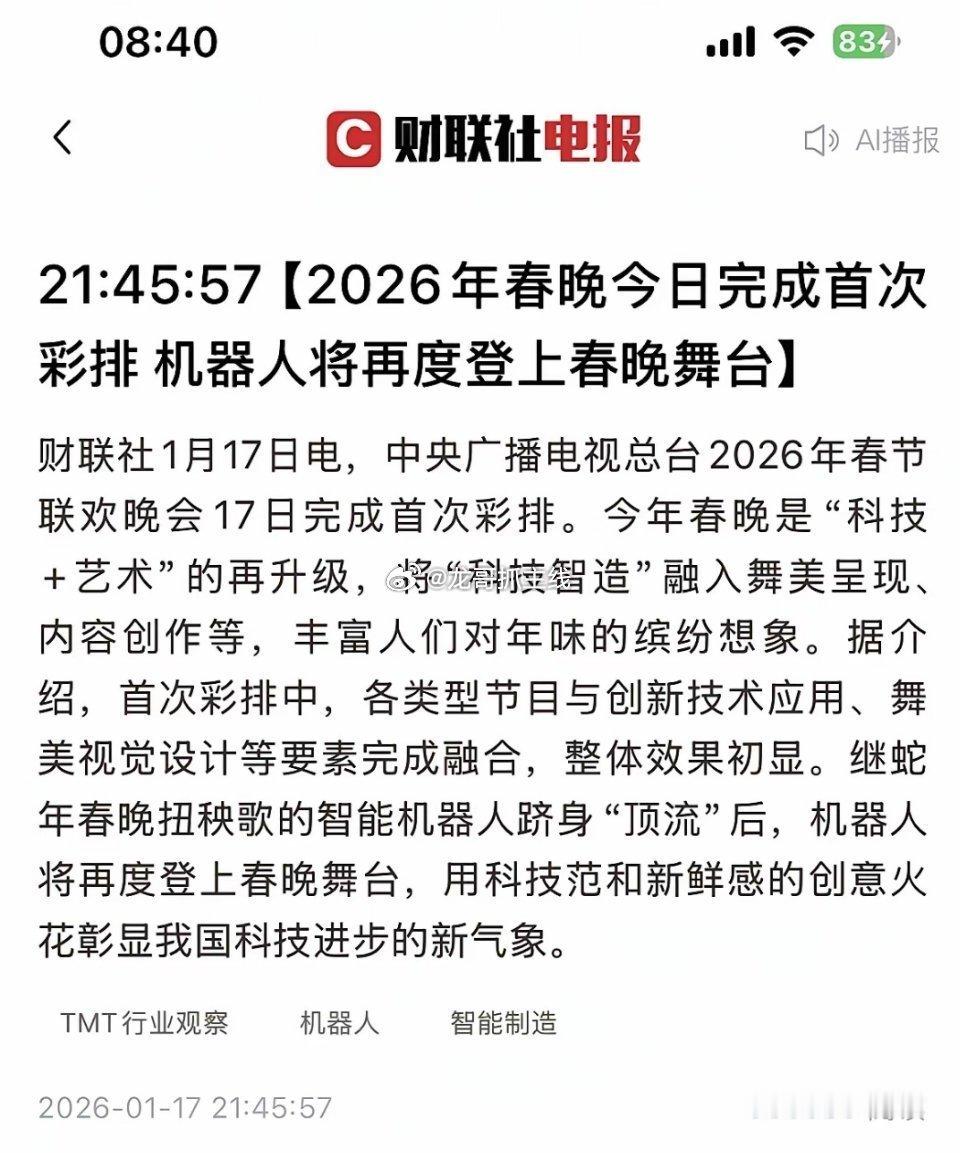
Task: Tap the speaker icon next to AI播报
Action: click(x=821, y=140)
